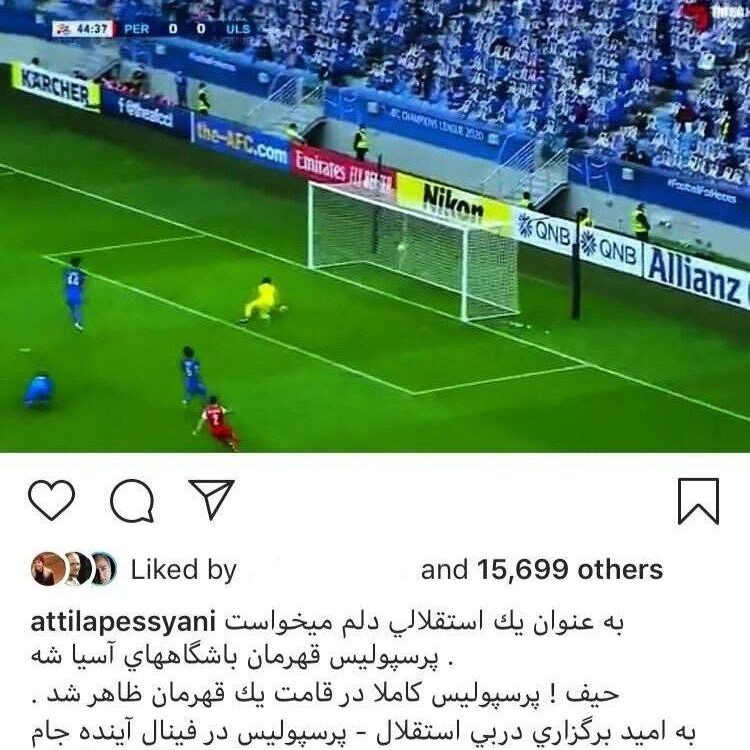750x750 pixels.
Task: Share the post via the paper plane icon
Action: click(x=211, y=499)
